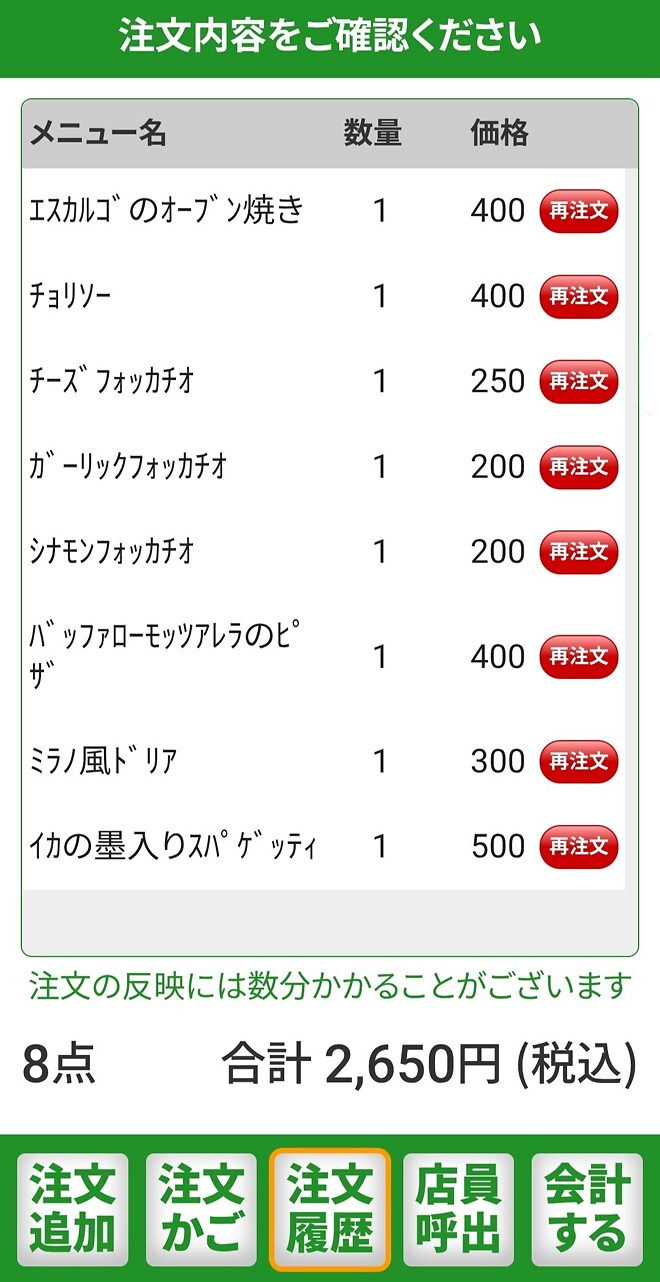Viewport: 660px width, 1282px height.
Task: Select 再注文 next to ガーリックフォッカチオ
Action: click(579, 466)
